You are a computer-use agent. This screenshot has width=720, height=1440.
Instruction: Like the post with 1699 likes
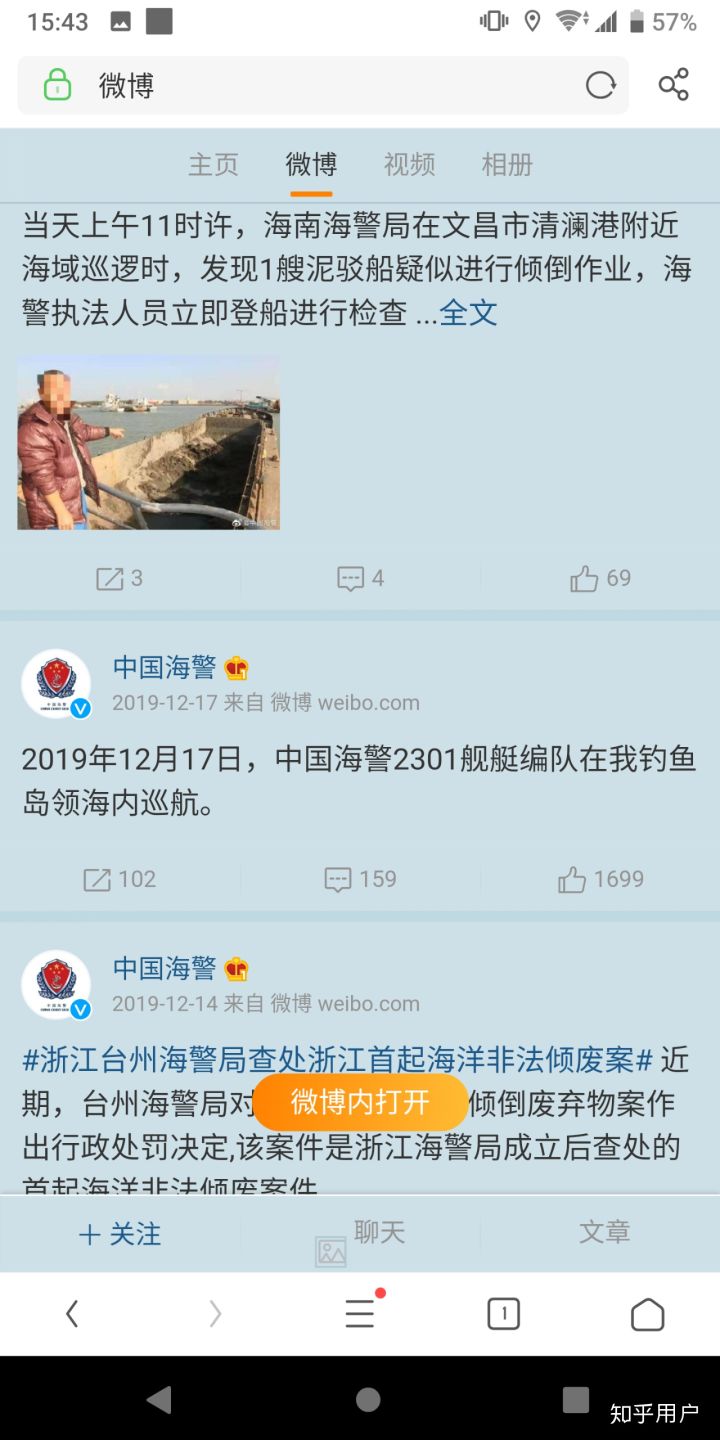(x=600, y=879)
